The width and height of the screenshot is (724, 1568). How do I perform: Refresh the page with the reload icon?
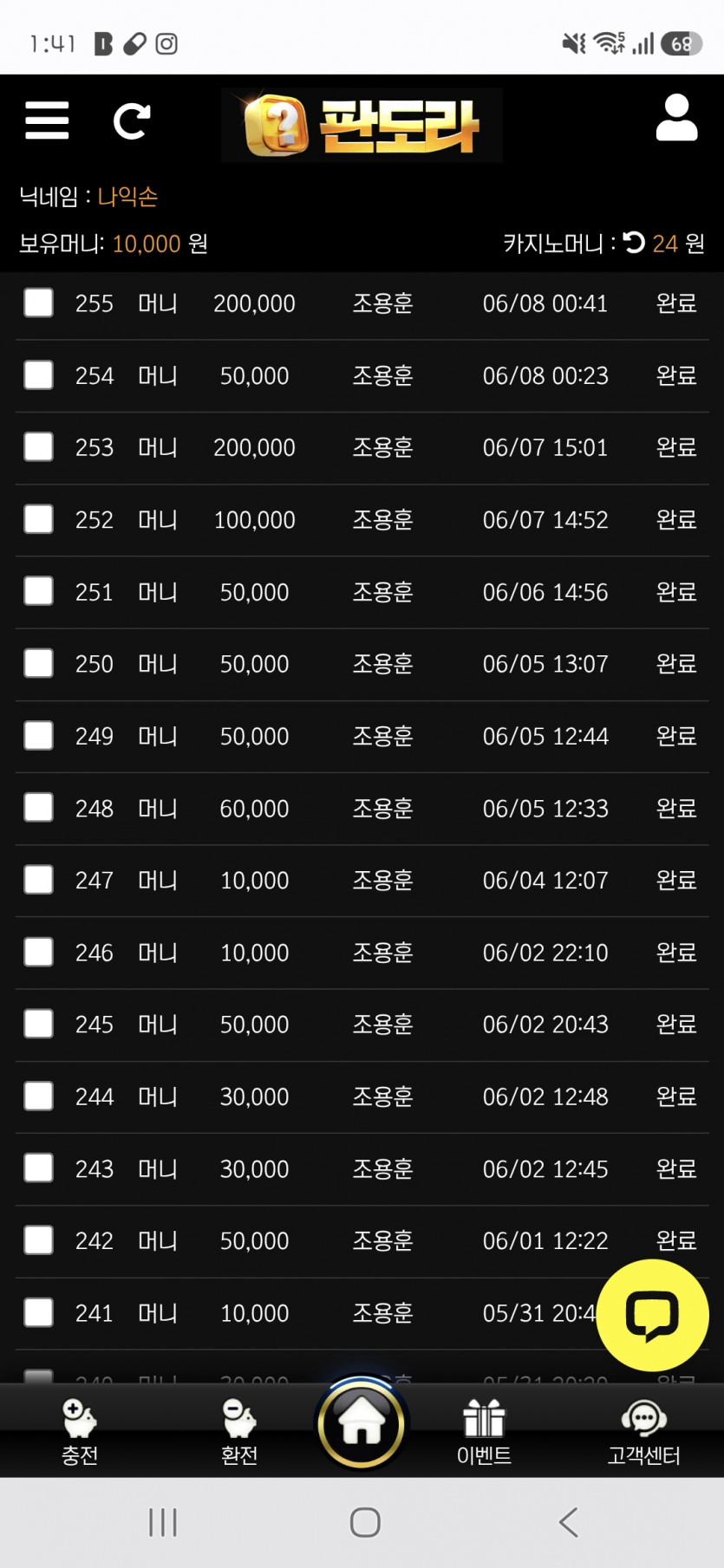132,121
